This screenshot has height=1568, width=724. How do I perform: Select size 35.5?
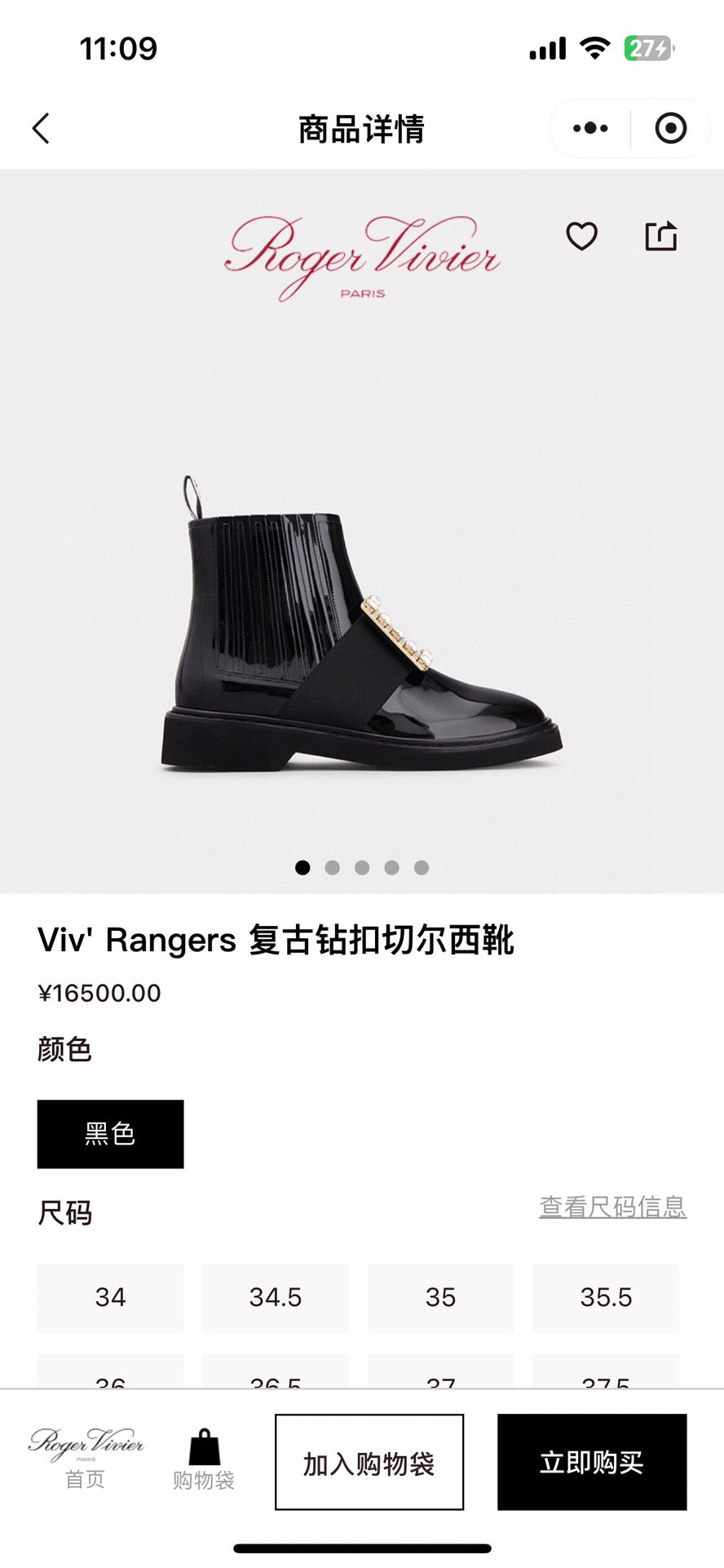tap(606, 1297)
